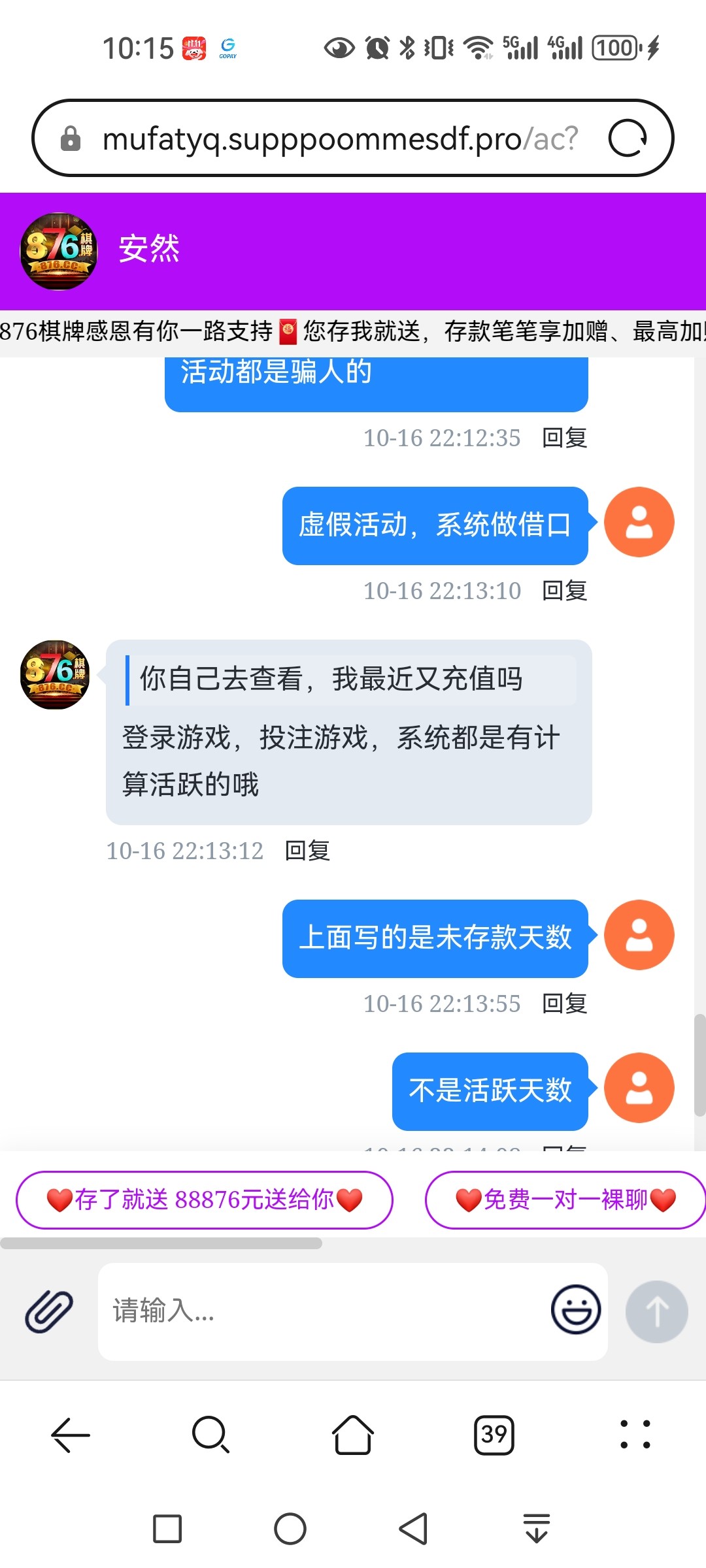Reply to message sent at 22:13:55
The width and height of the screenshot is (706, 1568).
click(x=565, y=1004)
